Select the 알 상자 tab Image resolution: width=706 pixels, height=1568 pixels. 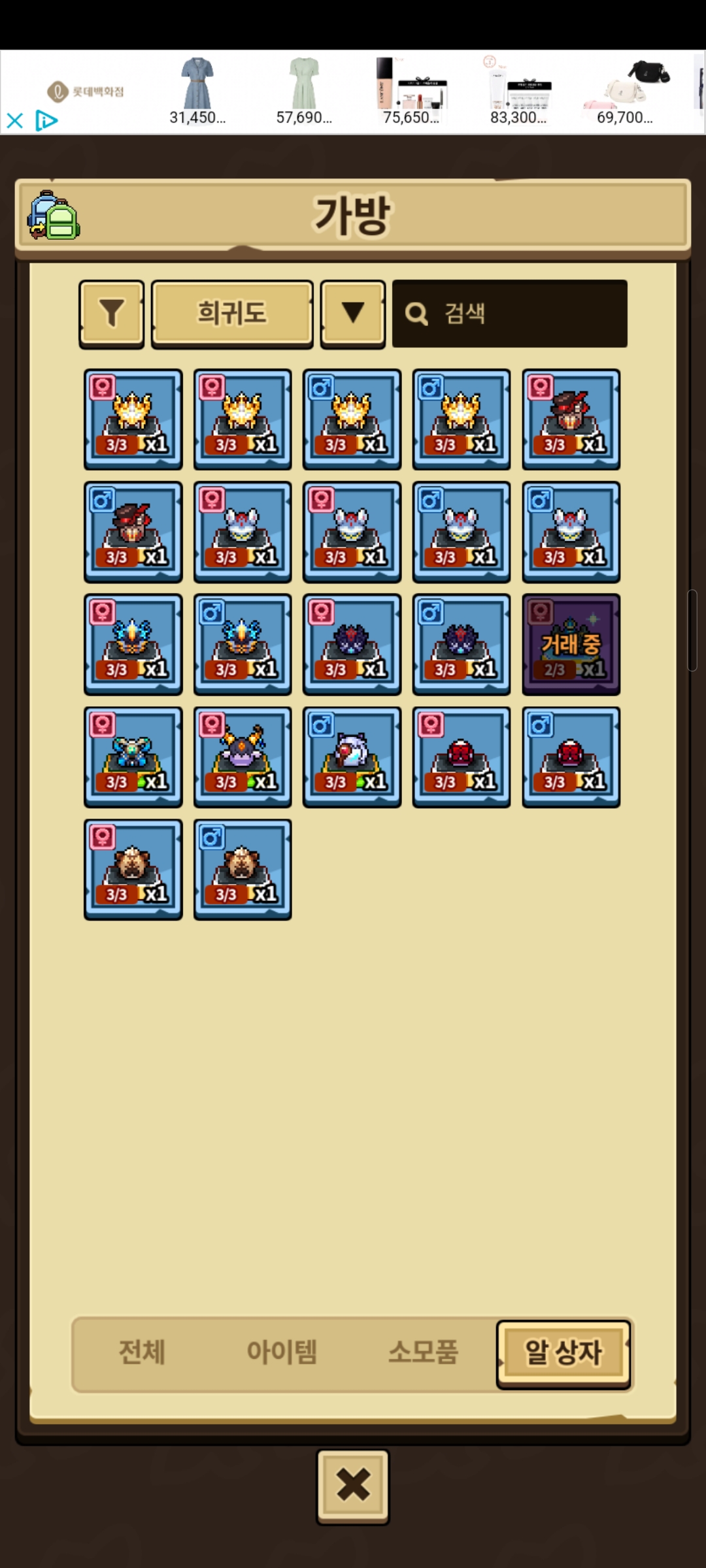pos(563,1352)
